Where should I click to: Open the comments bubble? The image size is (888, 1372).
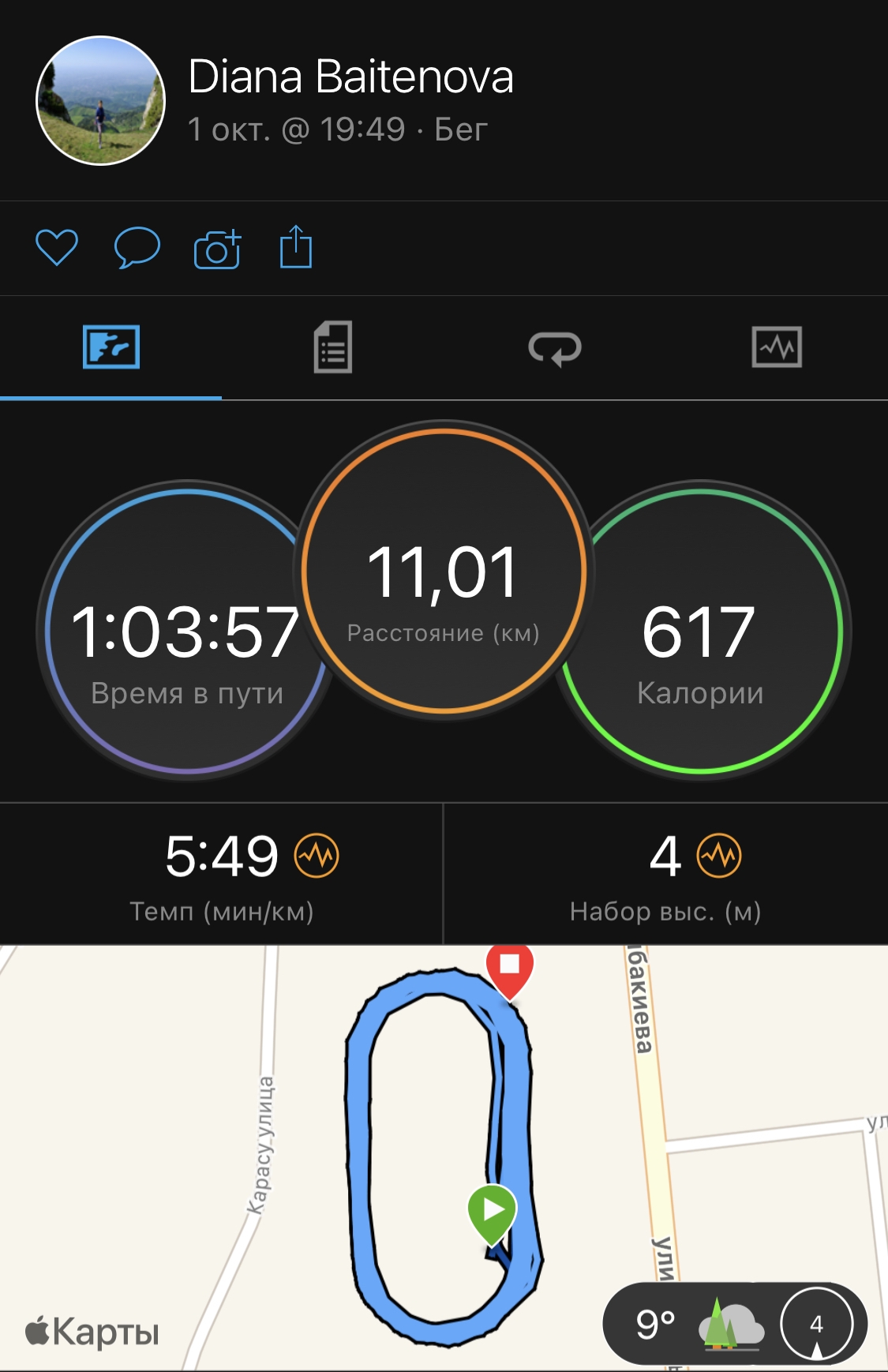point(137,248)
